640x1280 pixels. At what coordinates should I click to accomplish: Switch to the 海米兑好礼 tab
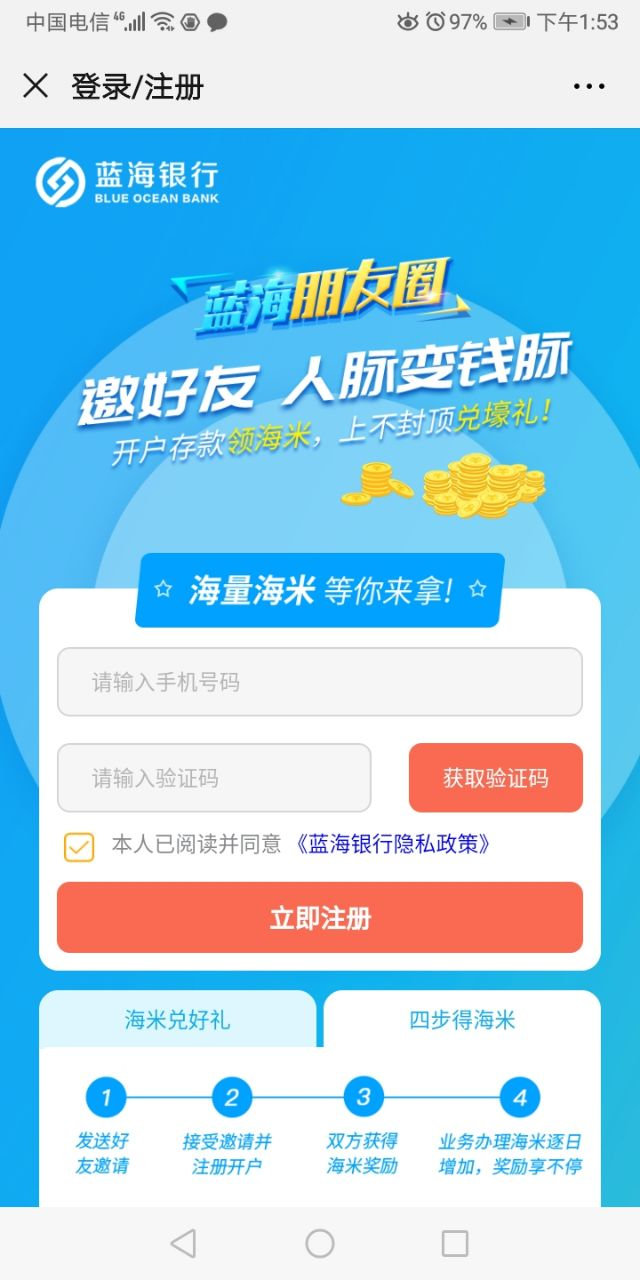(177, 1020)
